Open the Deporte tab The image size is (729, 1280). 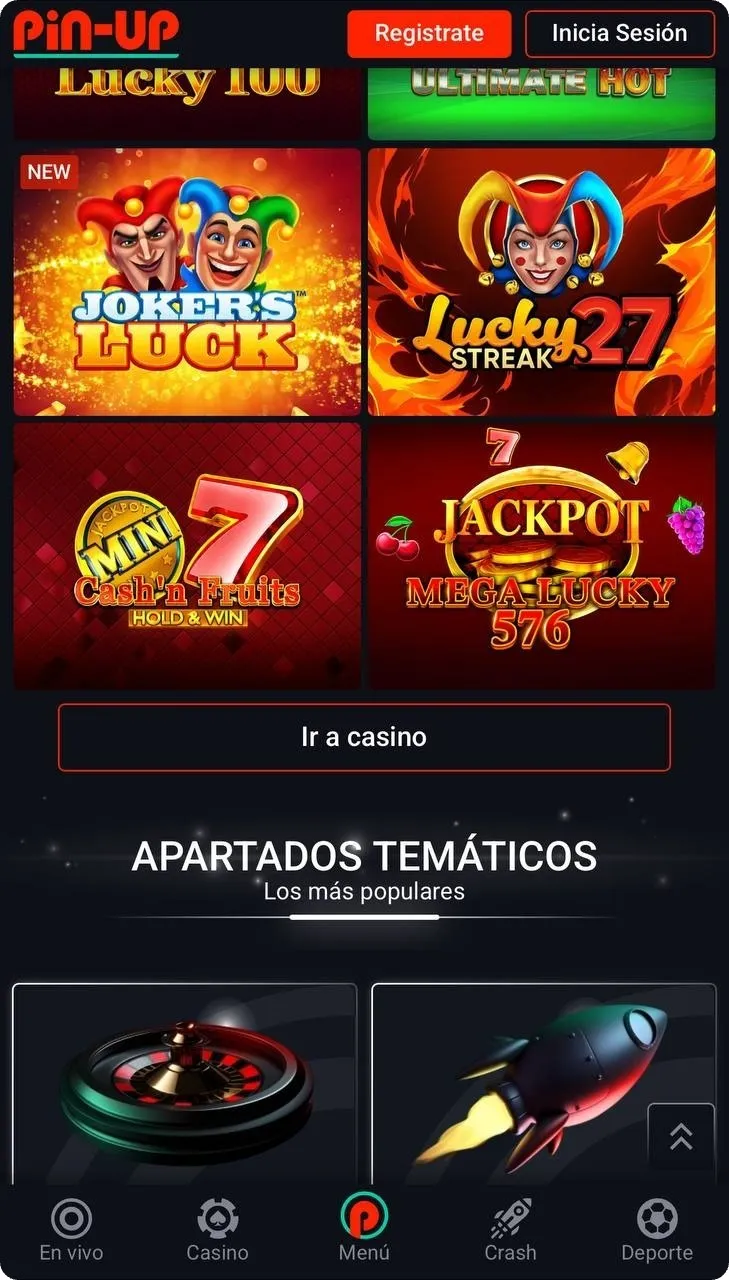click(x=656, y=1230)
